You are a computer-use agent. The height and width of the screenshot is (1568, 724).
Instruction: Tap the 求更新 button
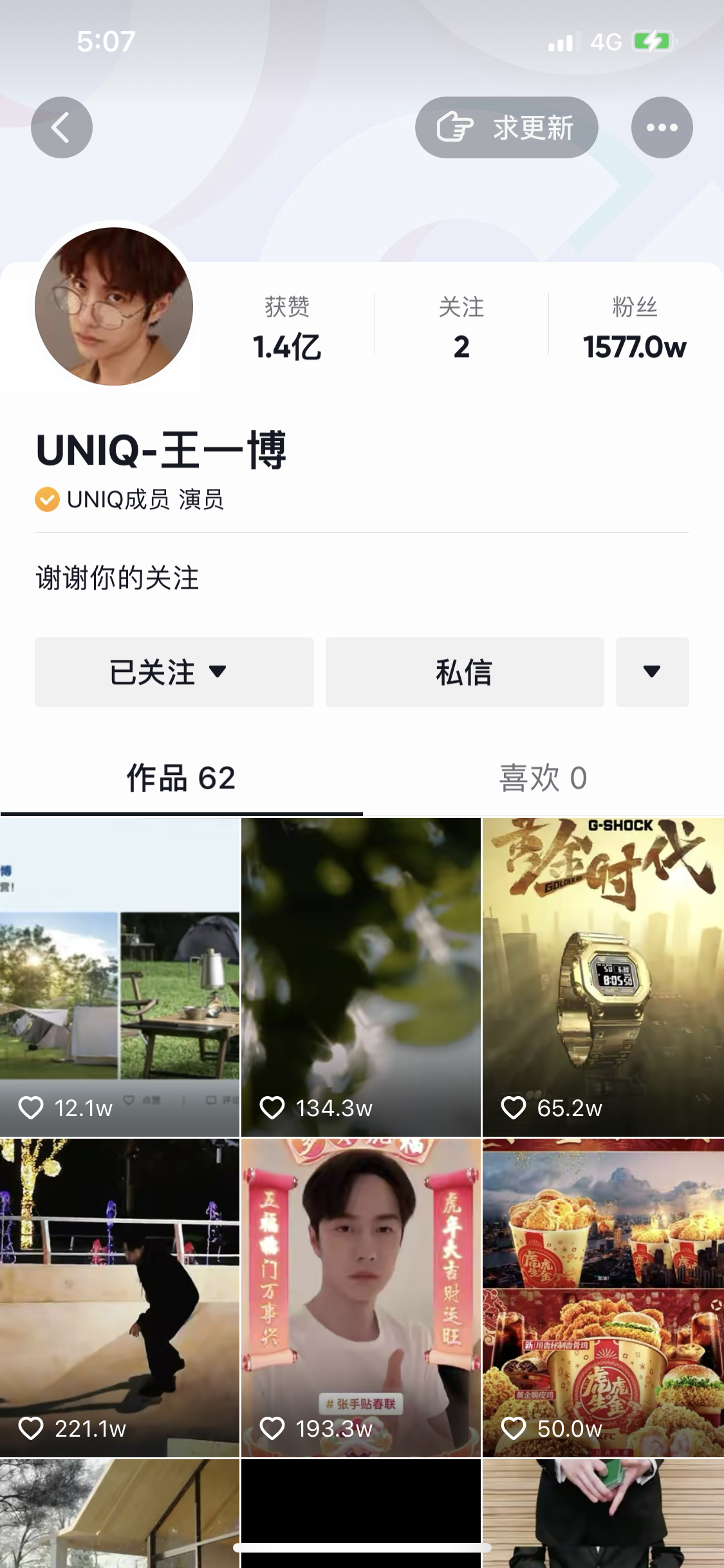(x=506, y=127)
